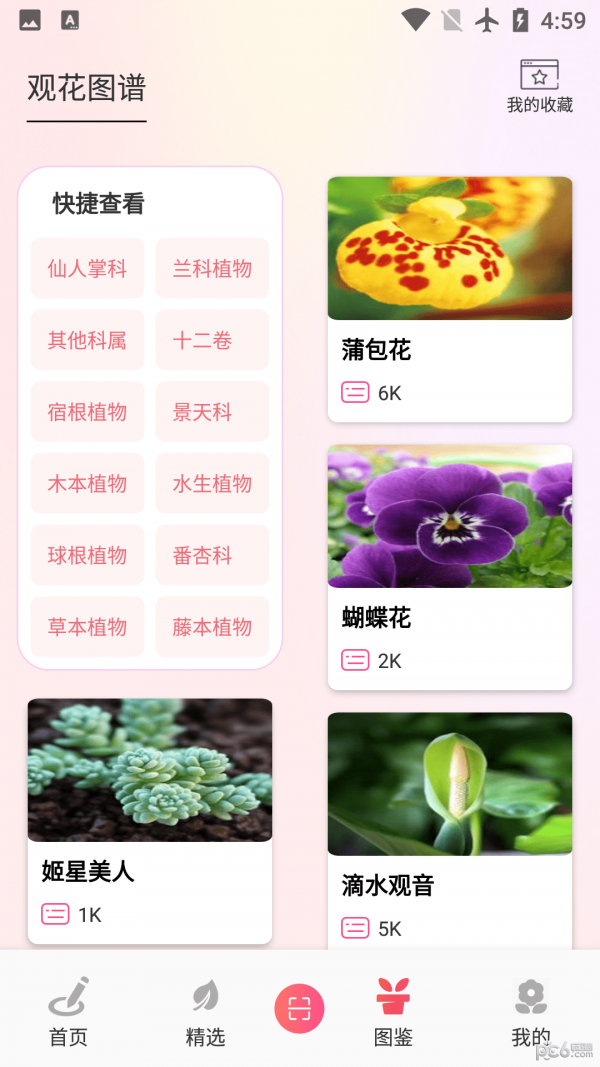Screen dimensions: 600x1067
Task: Open the 蒲包花 flower card
Action: click(x=450, y=299)
